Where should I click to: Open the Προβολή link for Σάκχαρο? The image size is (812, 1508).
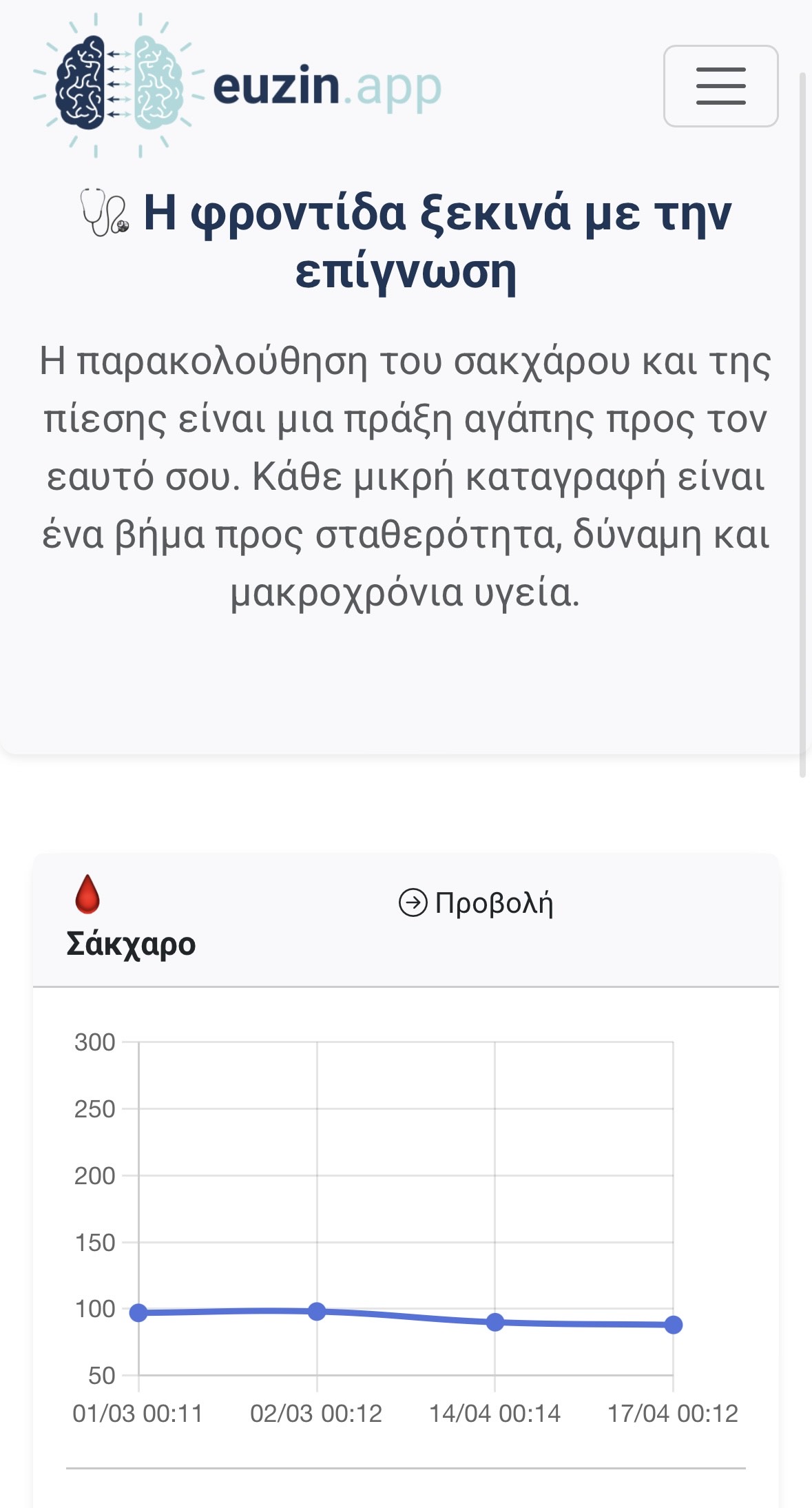coord(476,902)
